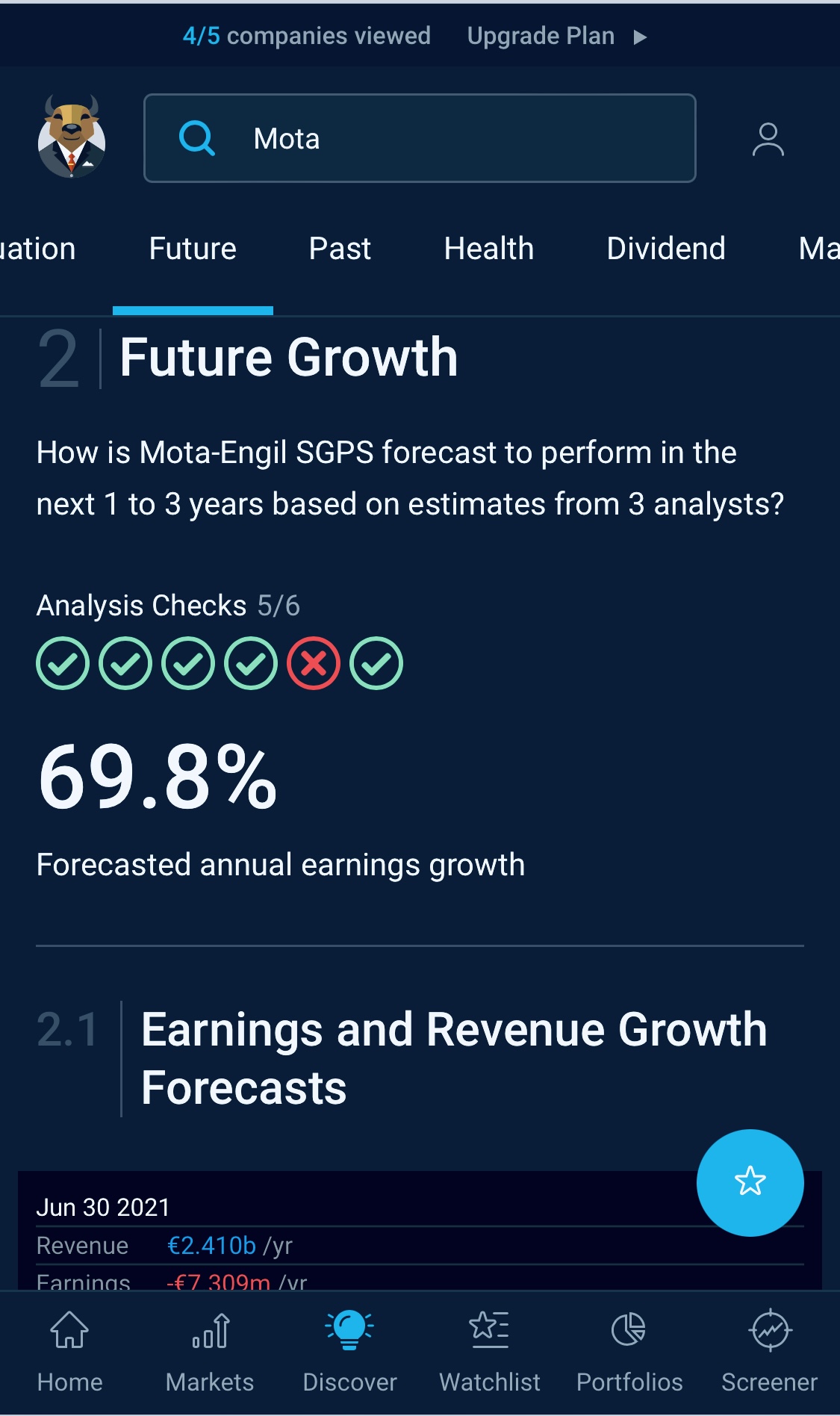The image size is (840, 1416).
Task: Add company to watchlist with star button
Action: coord(750,1181)
